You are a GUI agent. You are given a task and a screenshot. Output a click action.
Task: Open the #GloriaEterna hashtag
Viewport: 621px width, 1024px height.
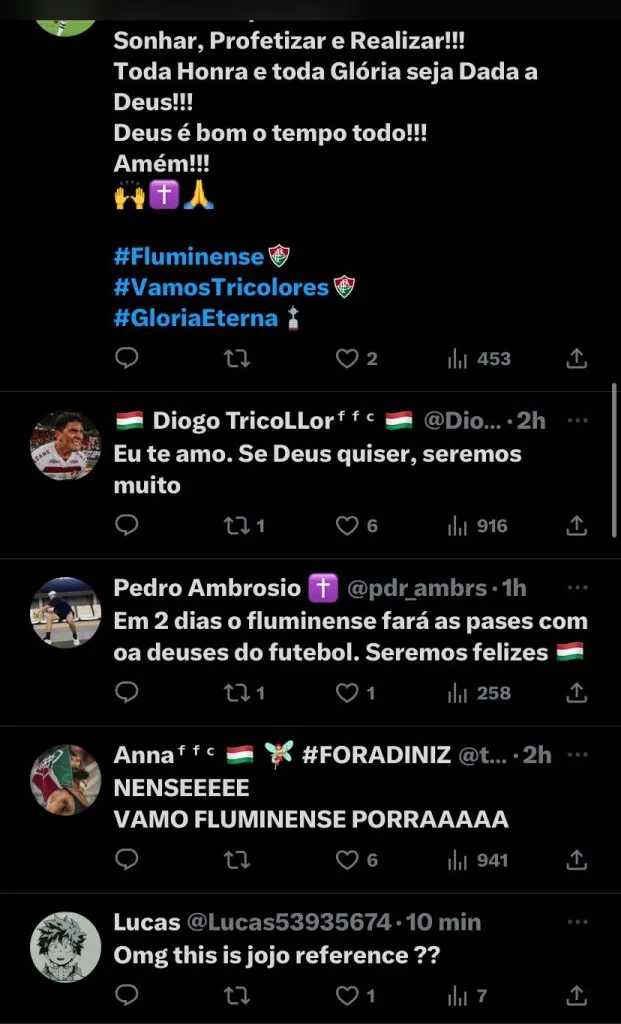(195, 319)
